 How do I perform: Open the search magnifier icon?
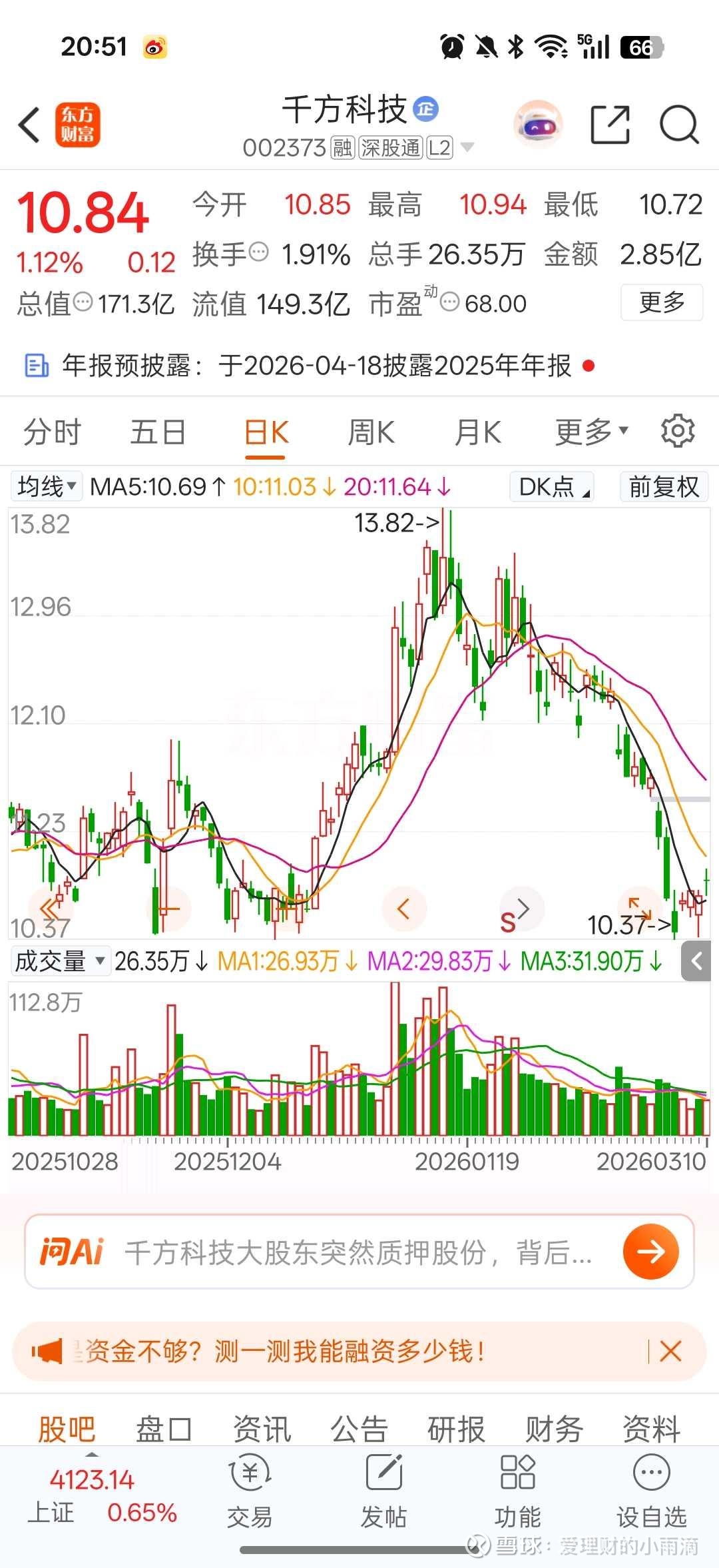678,125
